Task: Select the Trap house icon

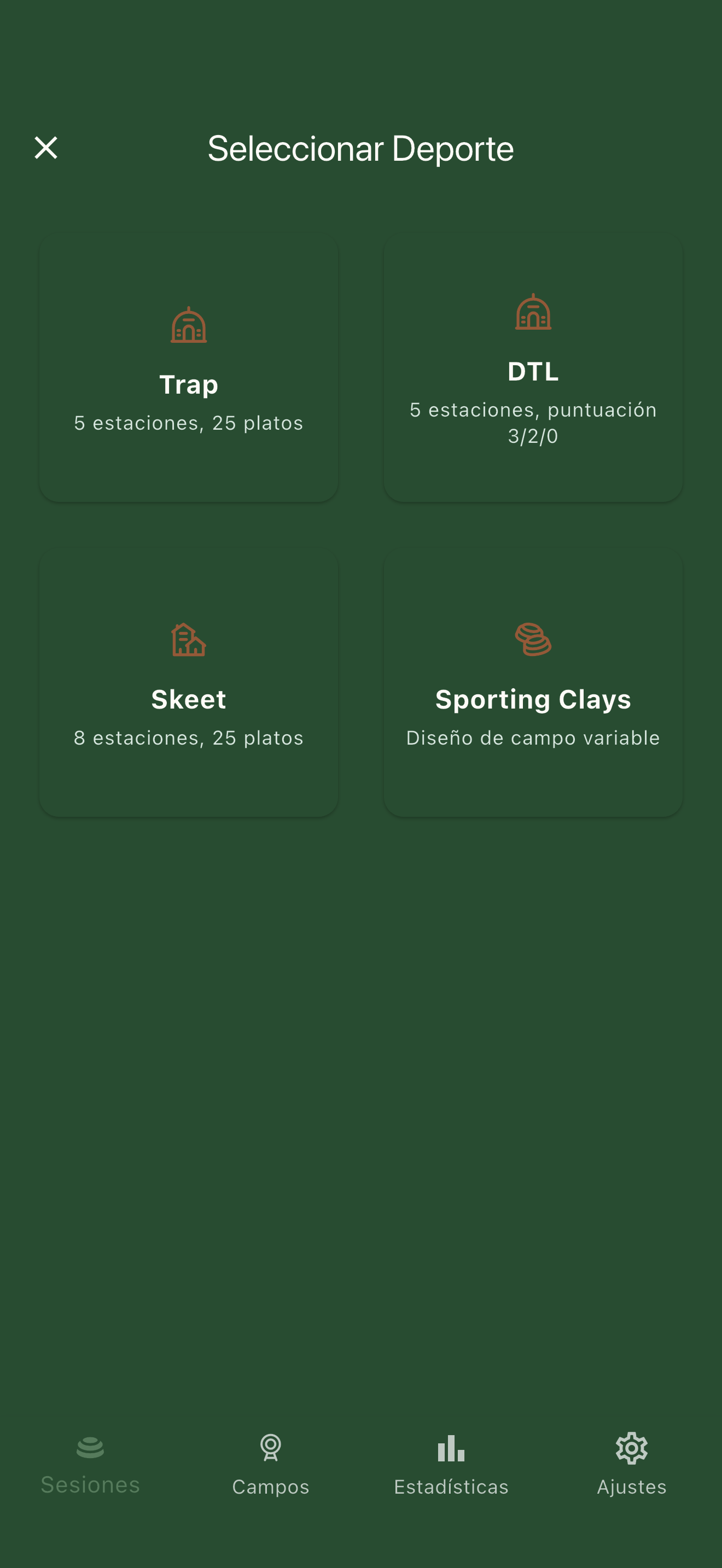Action: click(188, 326)
